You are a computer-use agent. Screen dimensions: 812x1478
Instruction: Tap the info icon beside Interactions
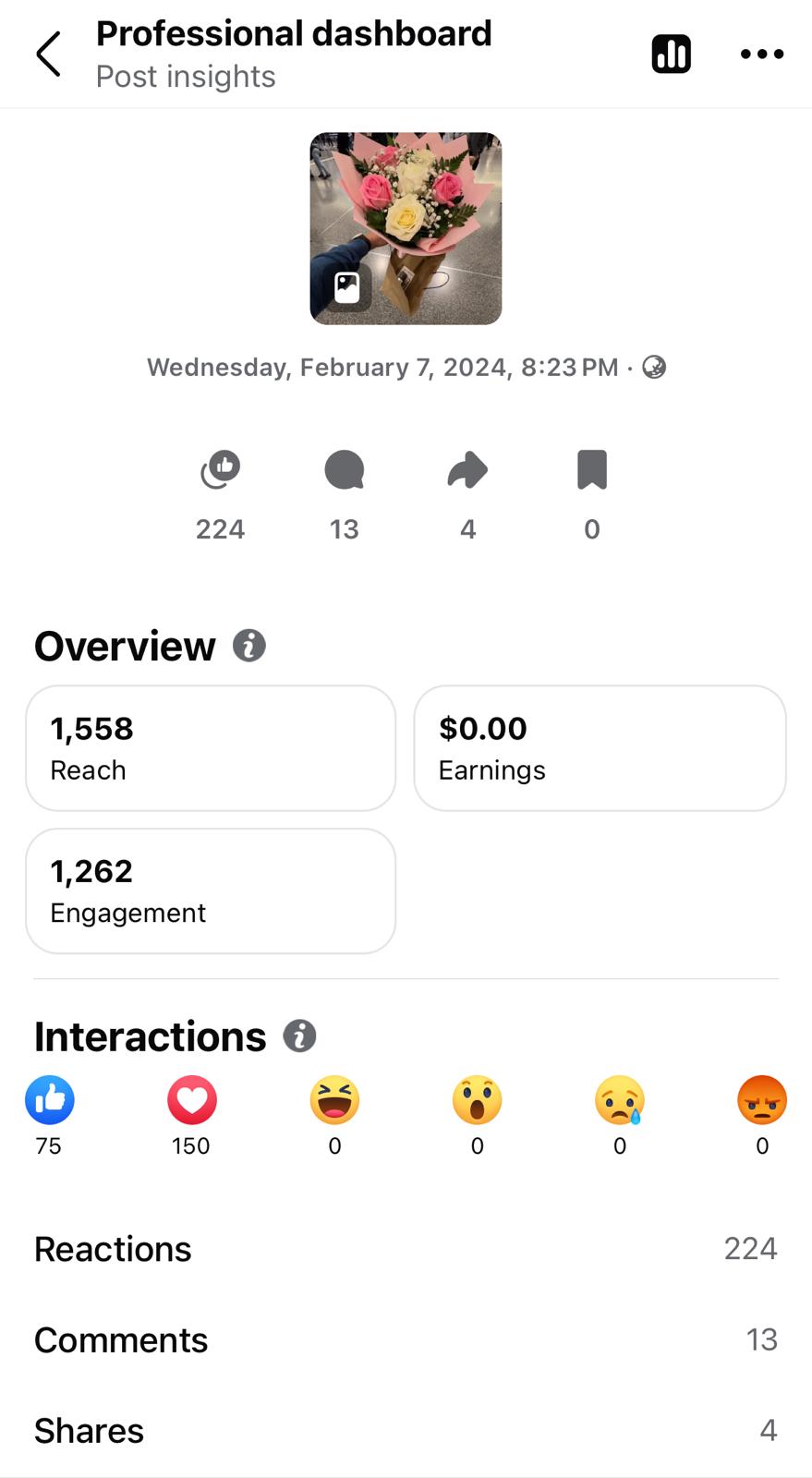coord(299,1036)
